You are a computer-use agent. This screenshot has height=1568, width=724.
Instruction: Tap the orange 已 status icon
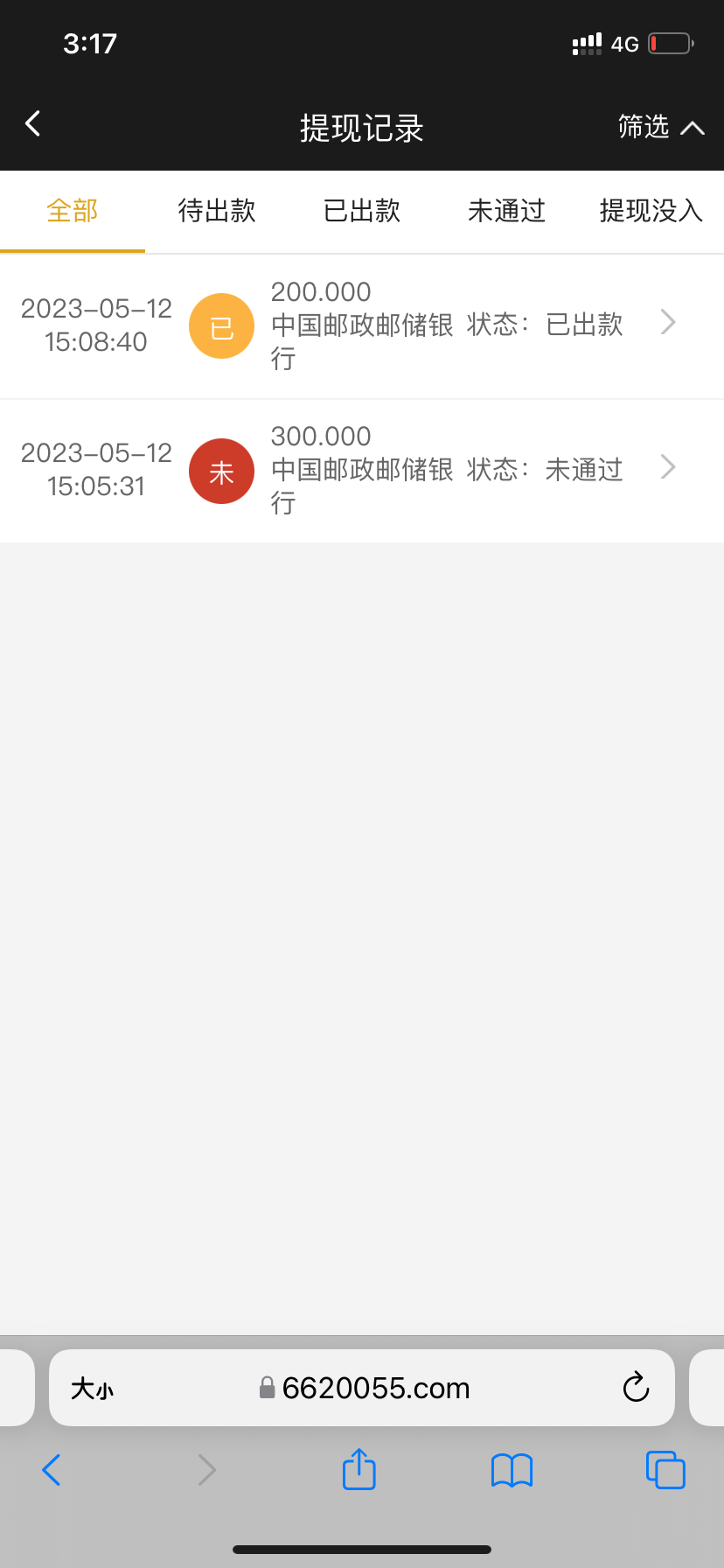220,325
